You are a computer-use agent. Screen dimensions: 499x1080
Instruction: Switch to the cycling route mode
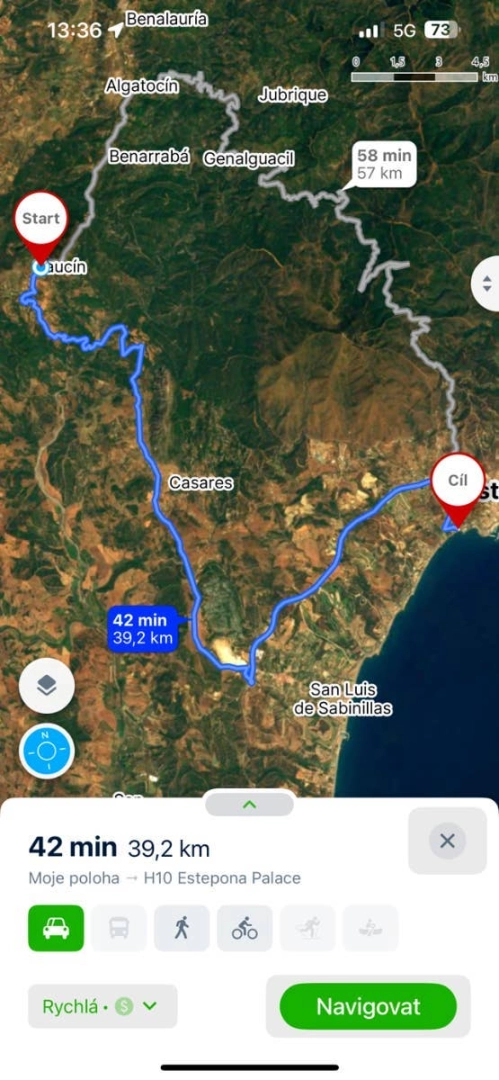pyautogui.click(x=245, y=928)
